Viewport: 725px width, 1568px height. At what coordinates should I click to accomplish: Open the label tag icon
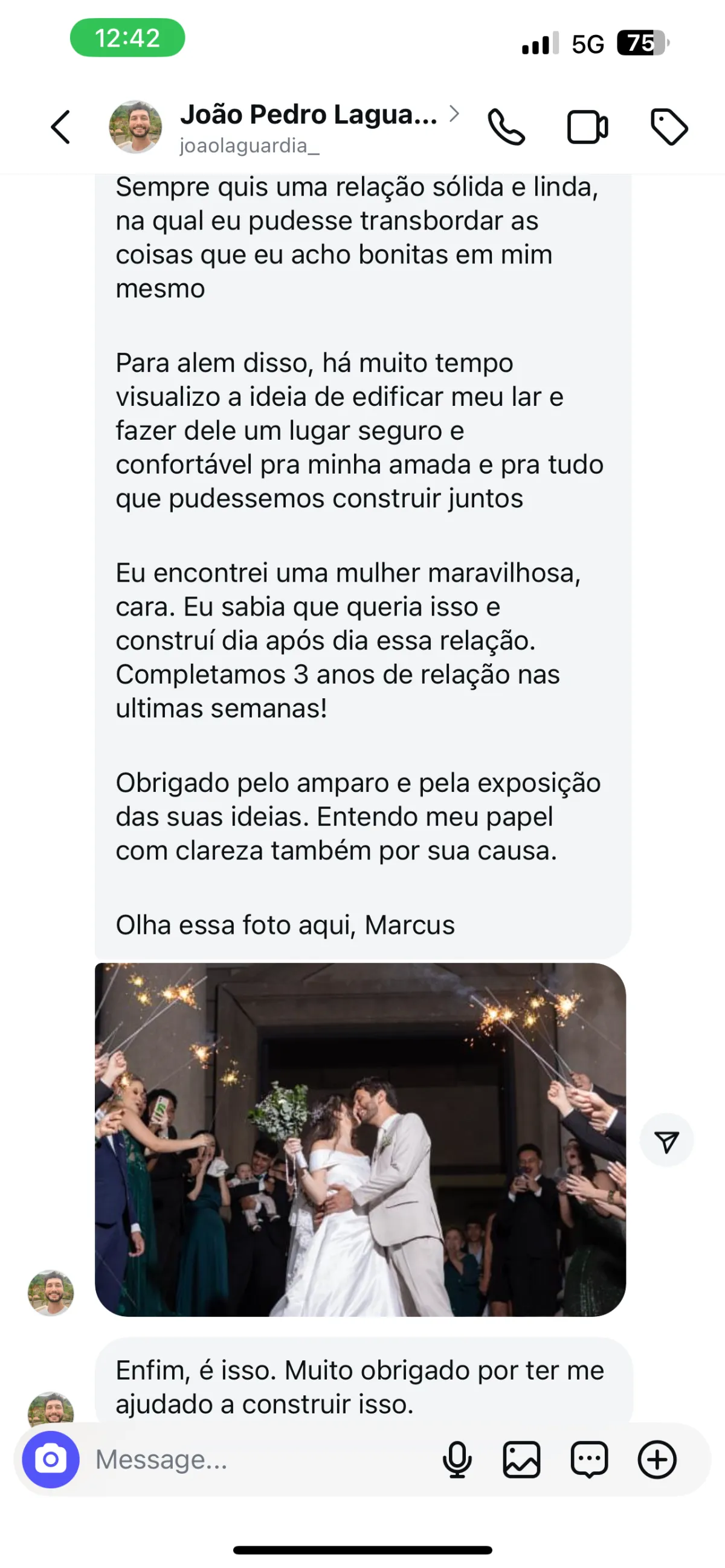pos(669,127)
